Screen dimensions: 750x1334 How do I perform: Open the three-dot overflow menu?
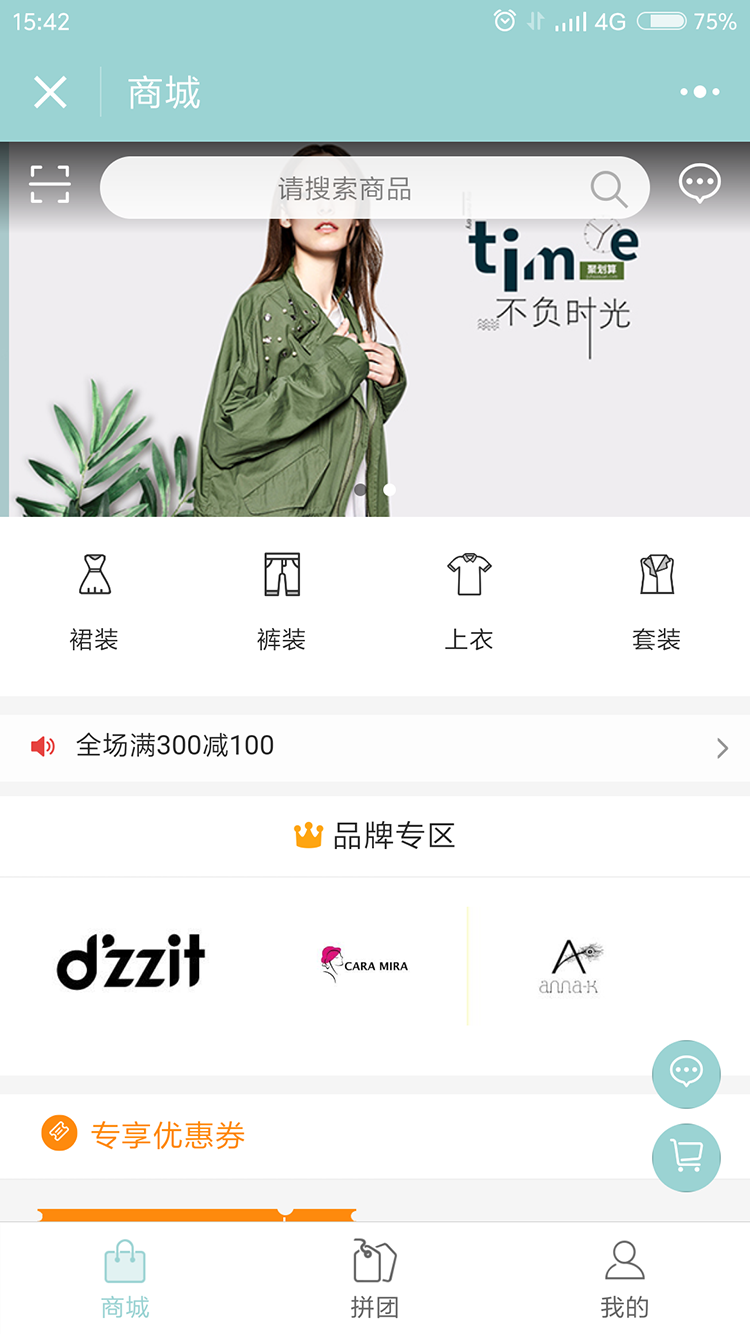point(699,93)
